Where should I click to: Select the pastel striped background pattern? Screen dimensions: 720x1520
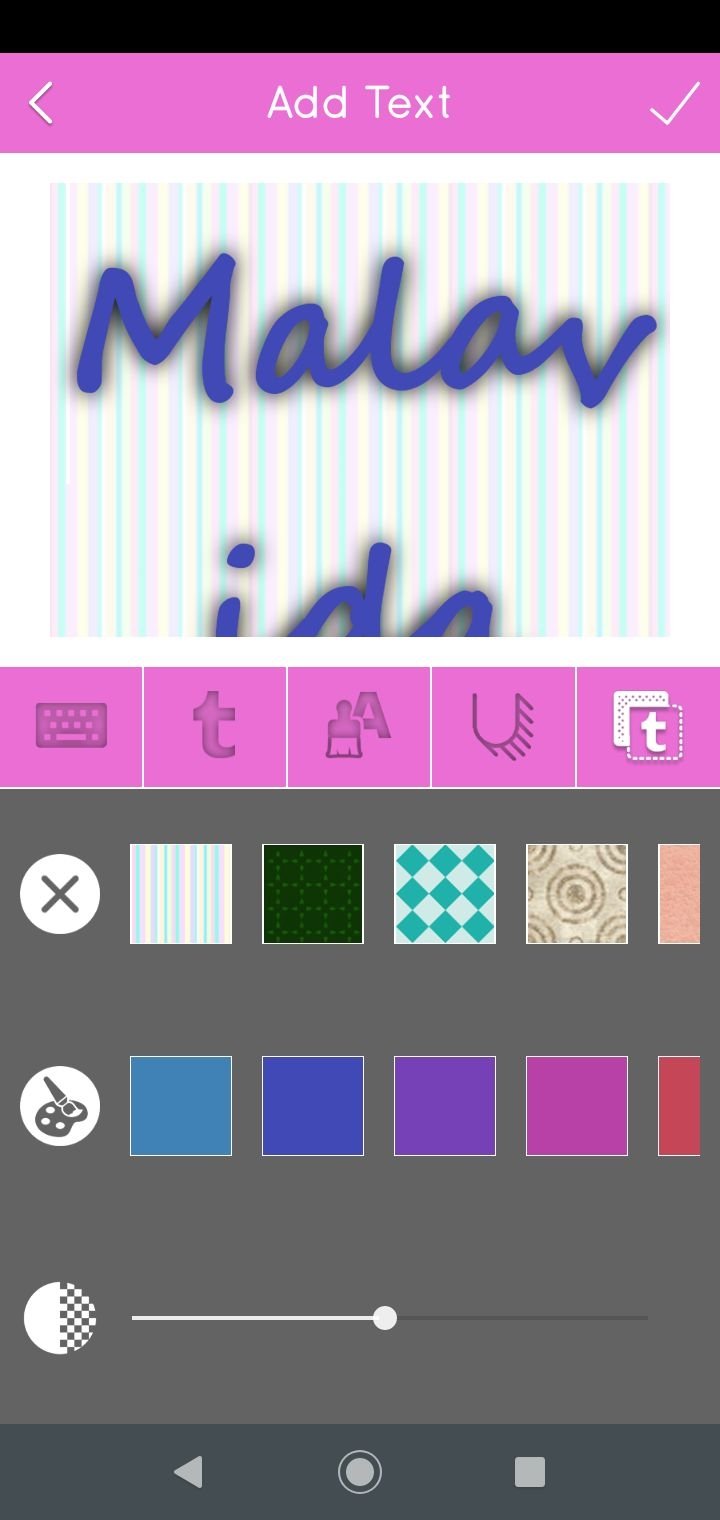(x=181, y=894)
